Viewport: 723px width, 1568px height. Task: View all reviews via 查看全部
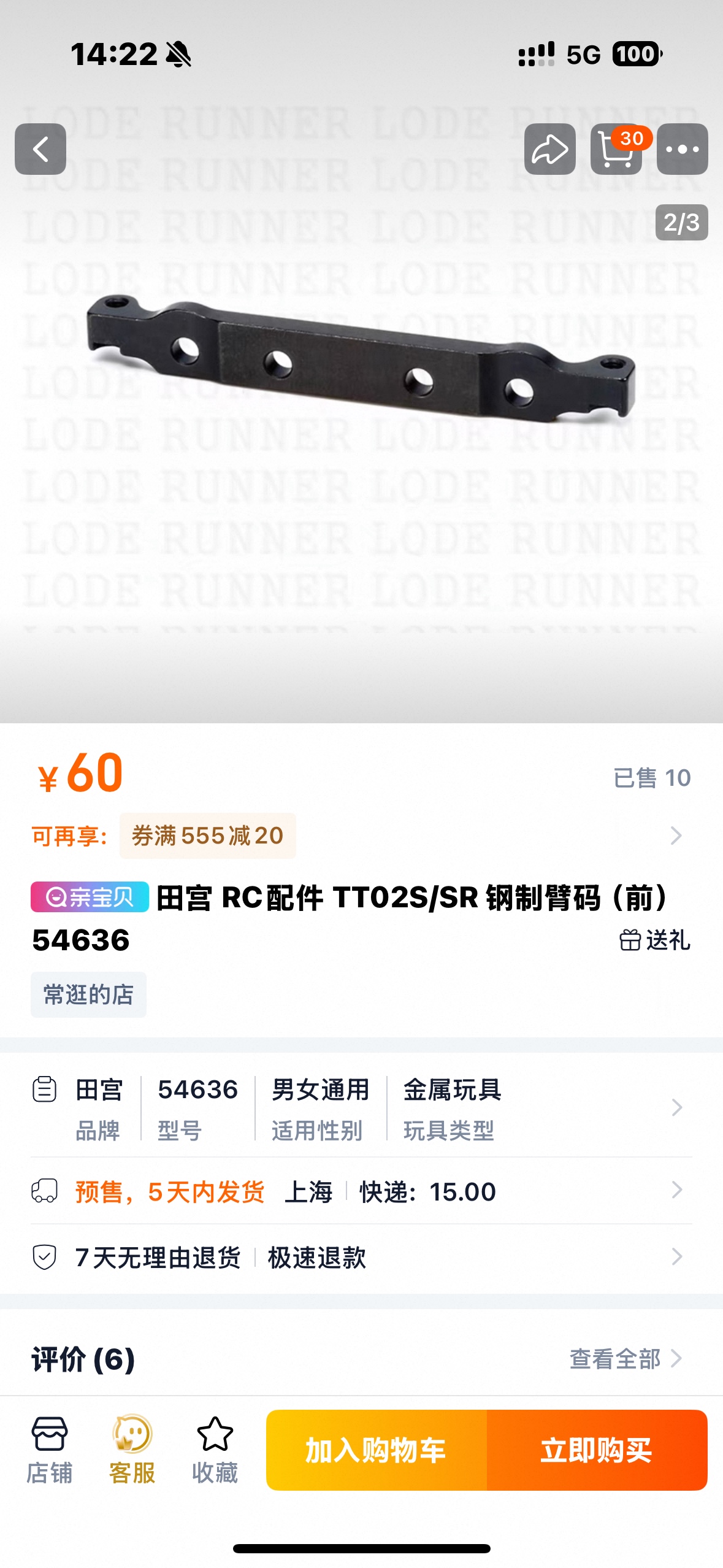pyautogui.click(x=625, y=1359)
